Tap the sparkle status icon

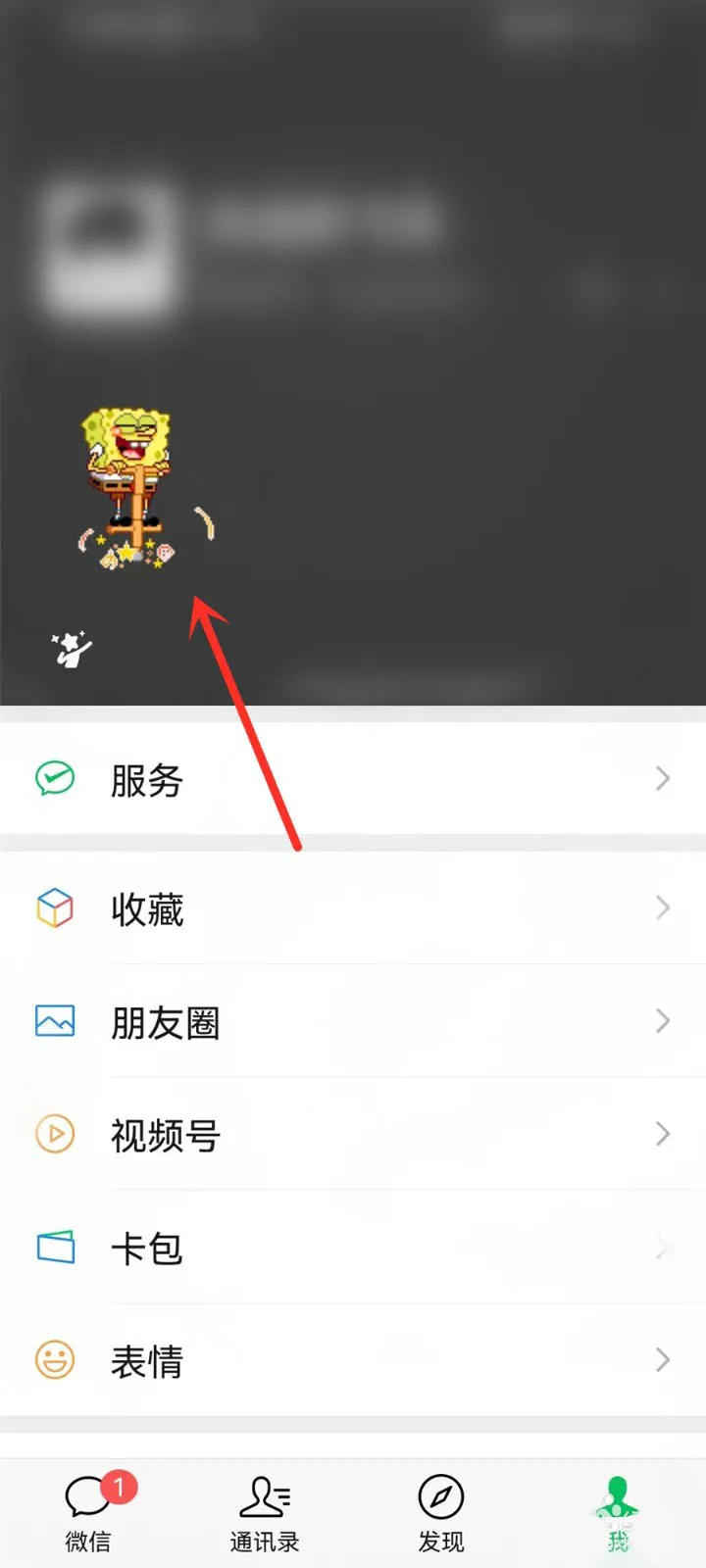71,648
